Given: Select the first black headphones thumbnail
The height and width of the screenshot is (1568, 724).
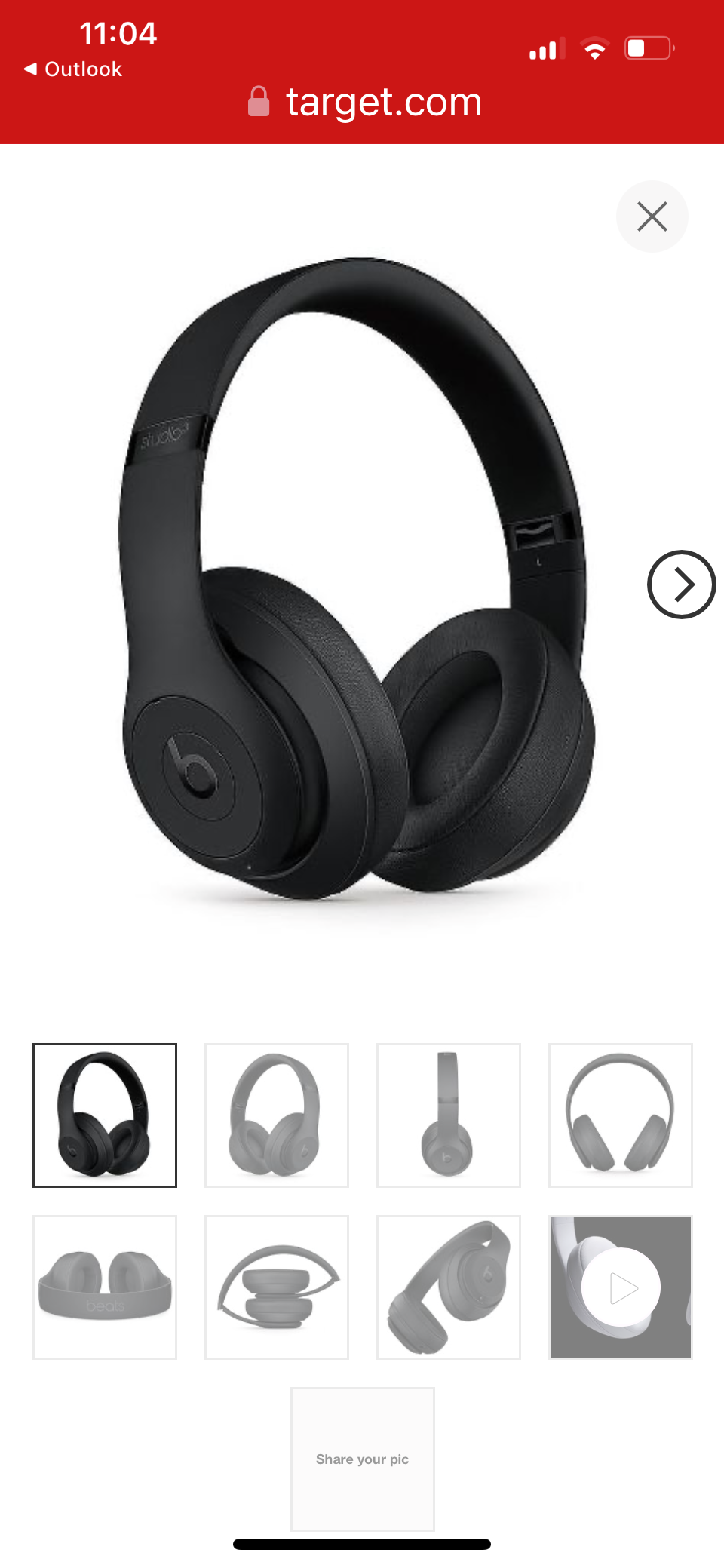Looking at the screenshot, I should coord(105,1115).
